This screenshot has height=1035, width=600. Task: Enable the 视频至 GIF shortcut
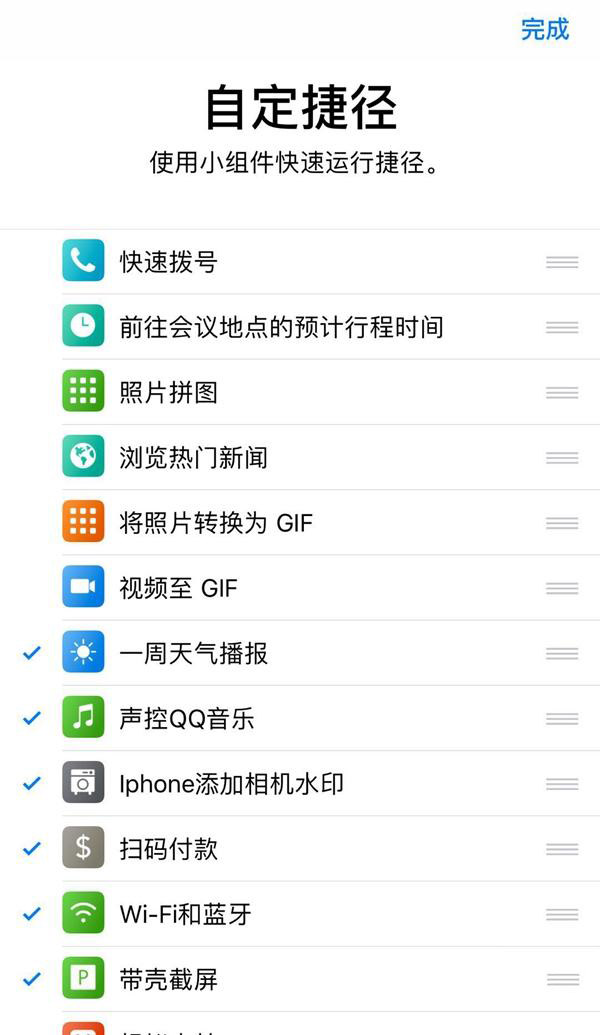tap(300, 588)
